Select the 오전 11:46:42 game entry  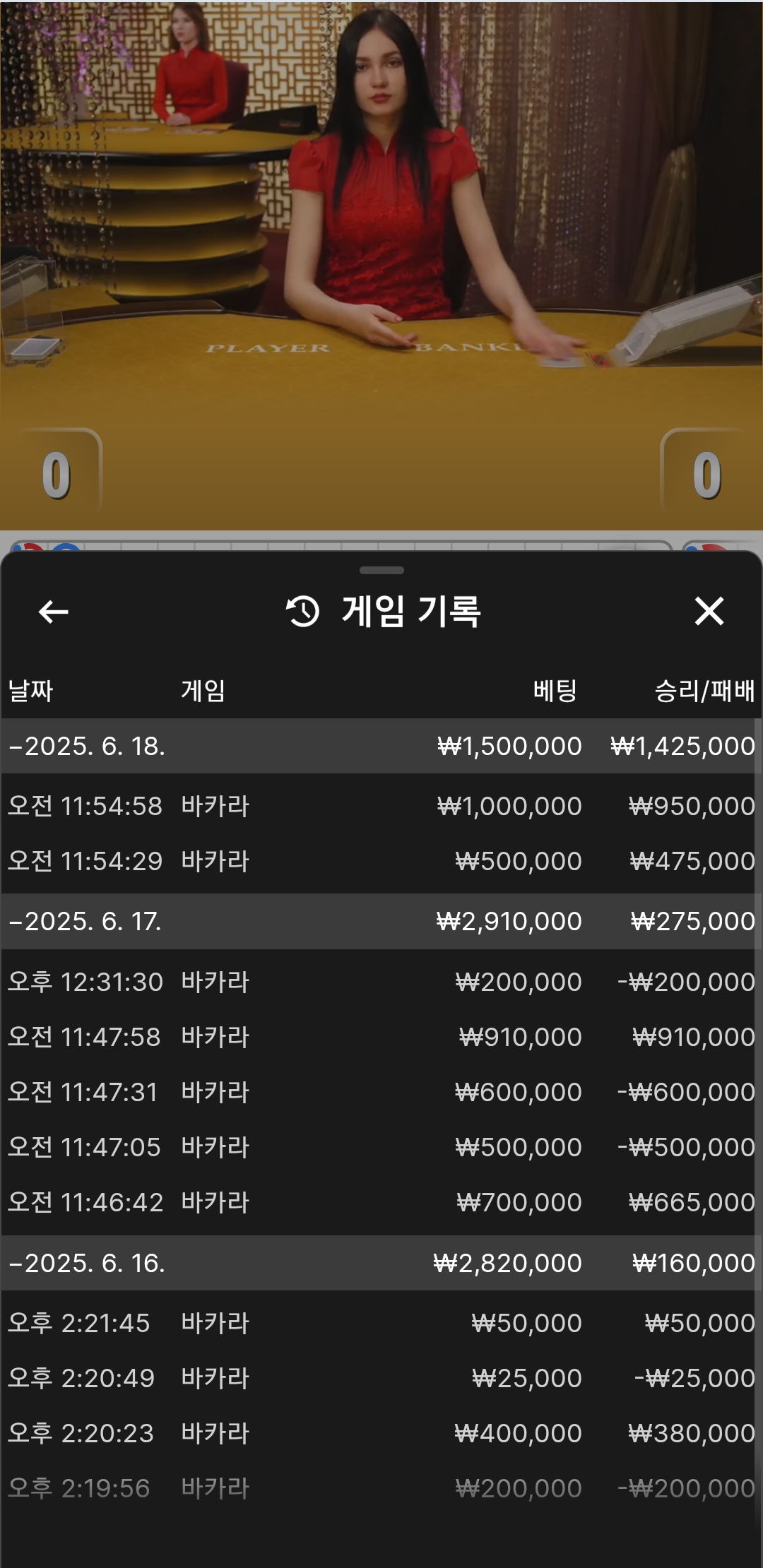click(x=381, y=1202)
